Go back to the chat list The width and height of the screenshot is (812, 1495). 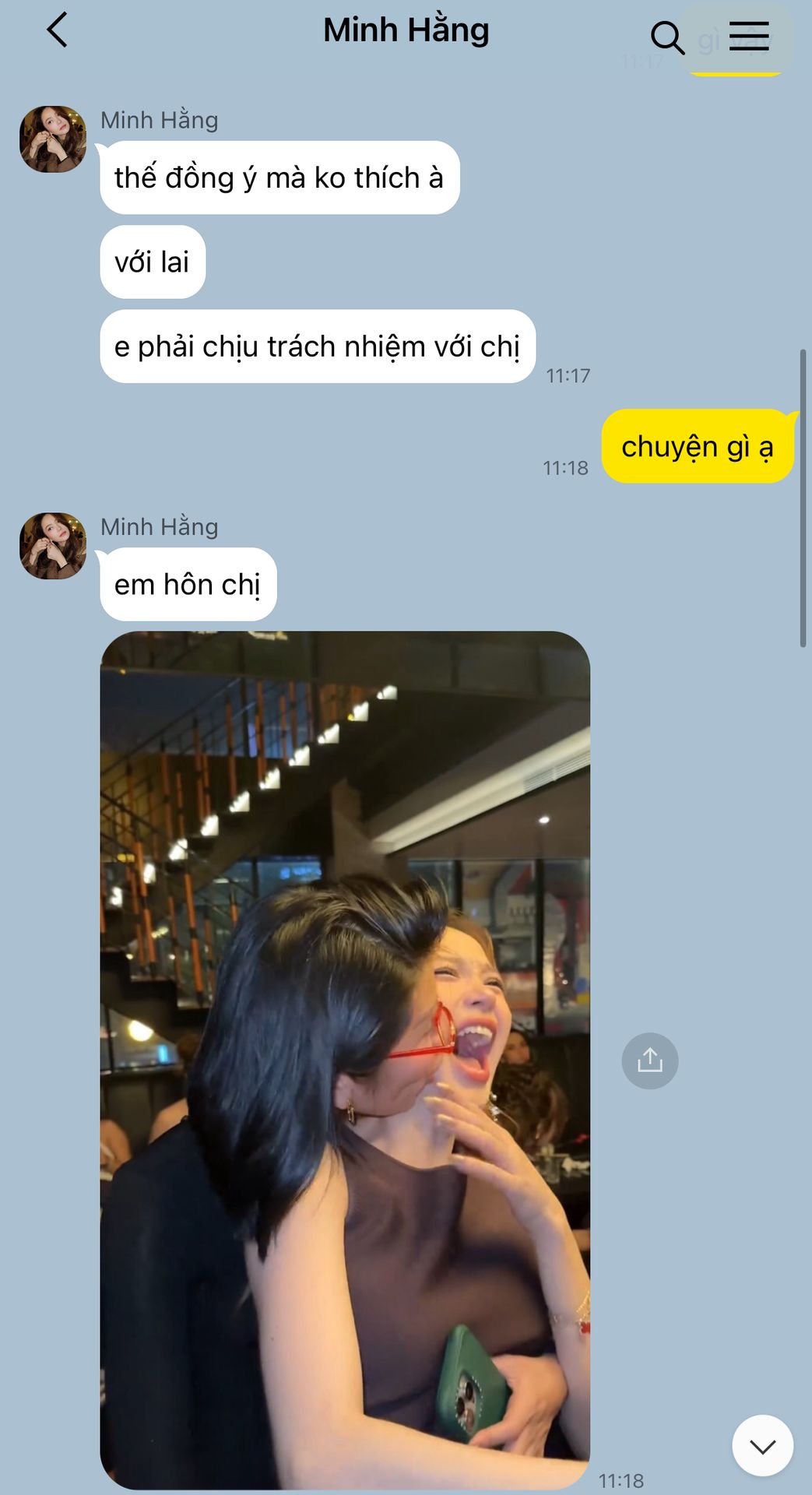pyautogui.click(x=57, y=31)
